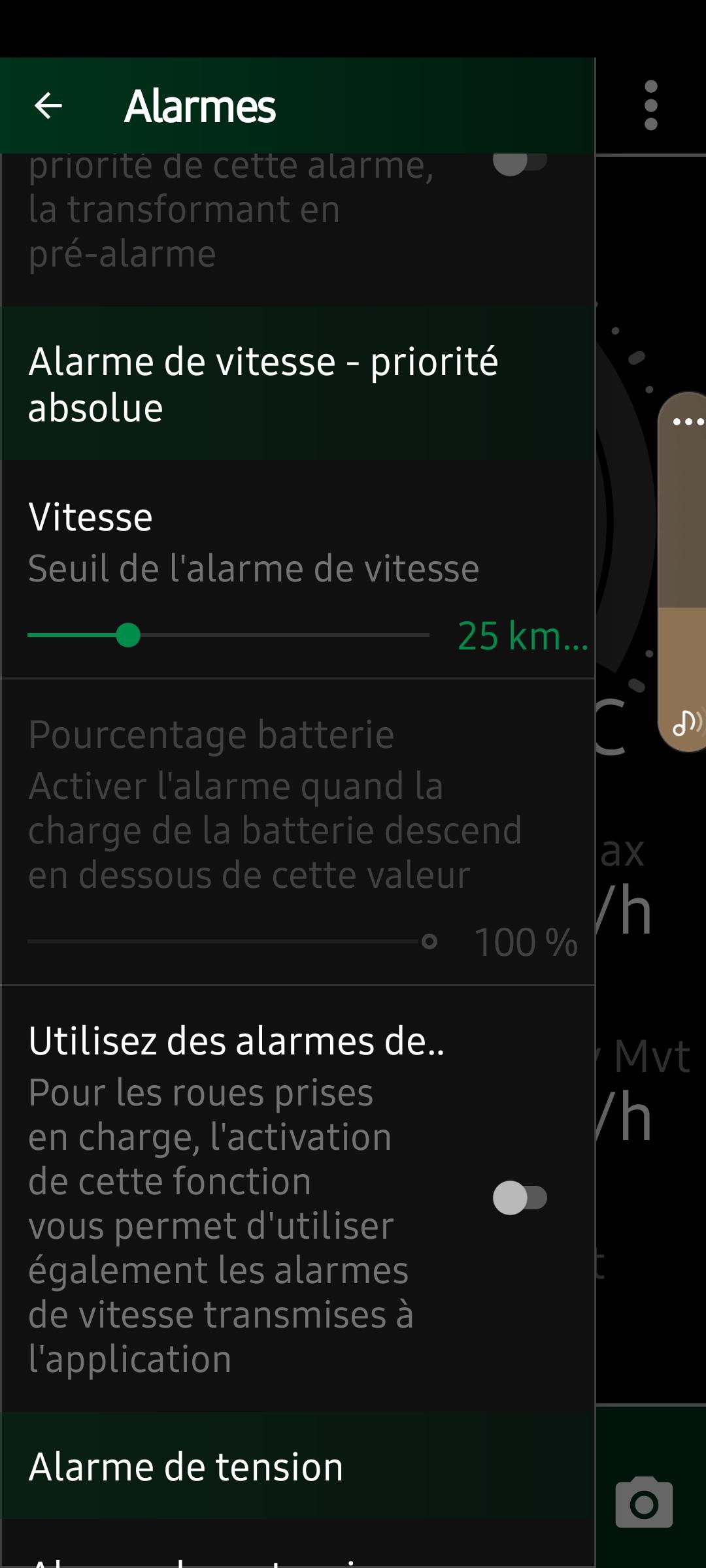
Task: Tap the sound icon in the volume panel
Action: (x=688, y=723)
